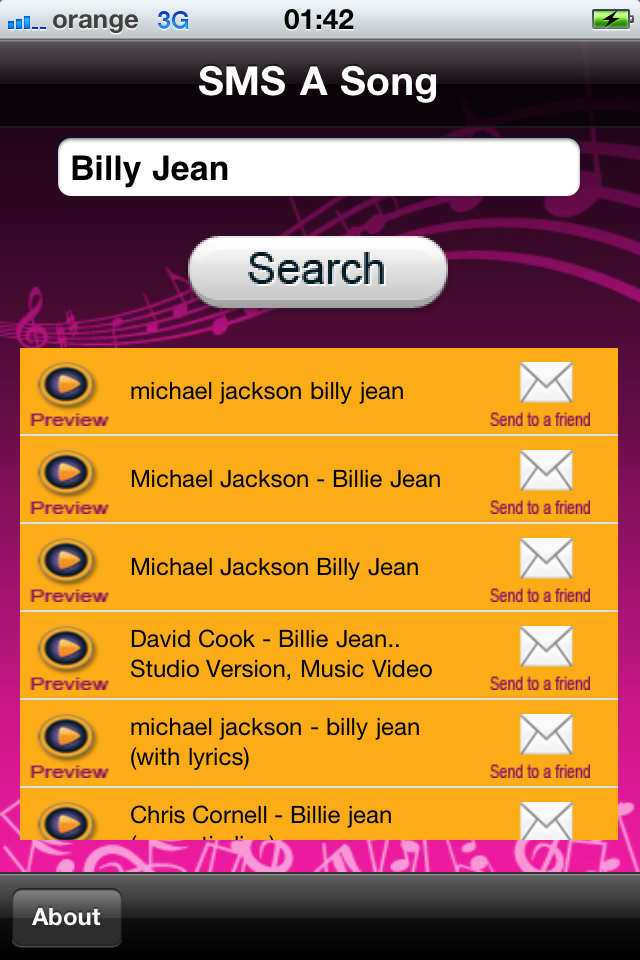Preview the Chris Cornell Billie jean song
Viewport: 640px width, 960px height.
point(68,822)
